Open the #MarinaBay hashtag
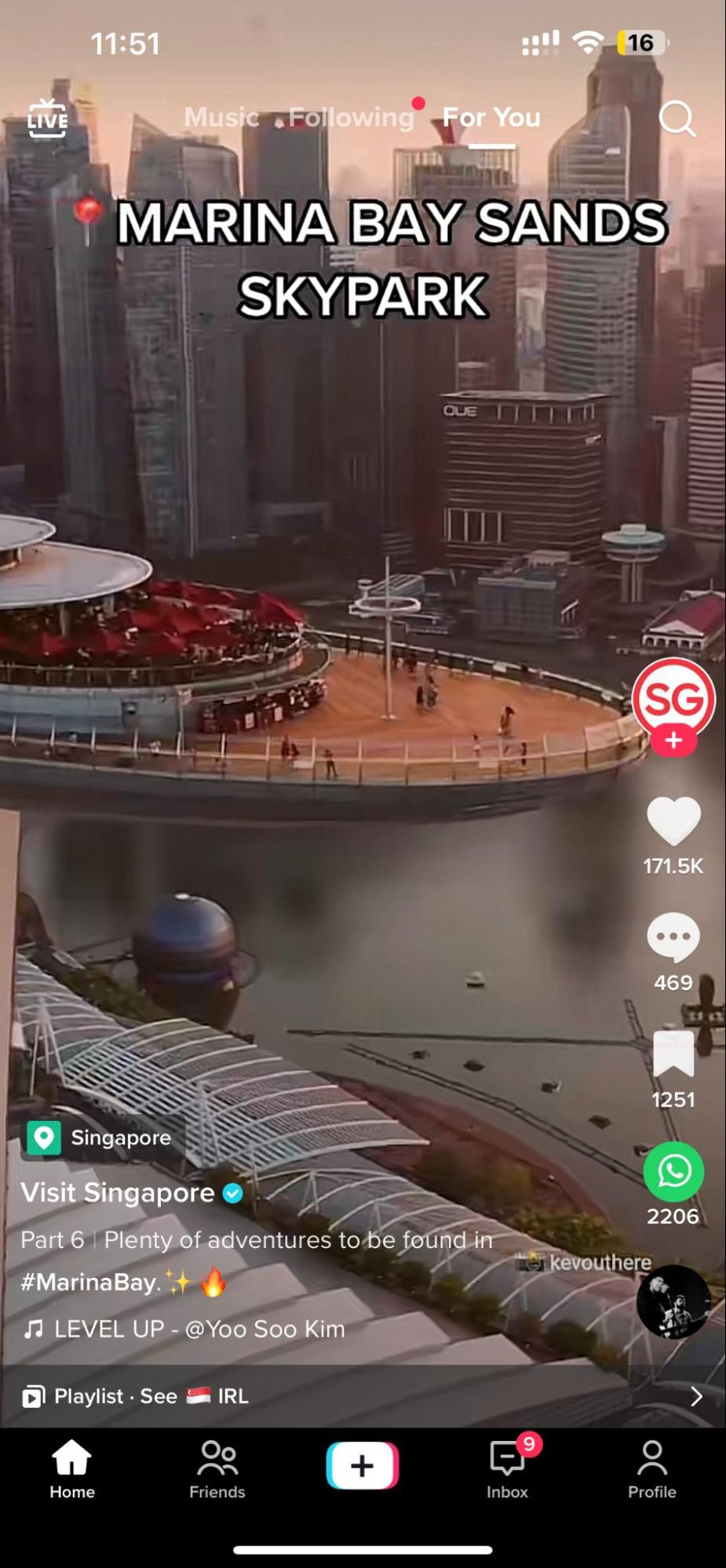The image size is (726, 1568). 89,1282
